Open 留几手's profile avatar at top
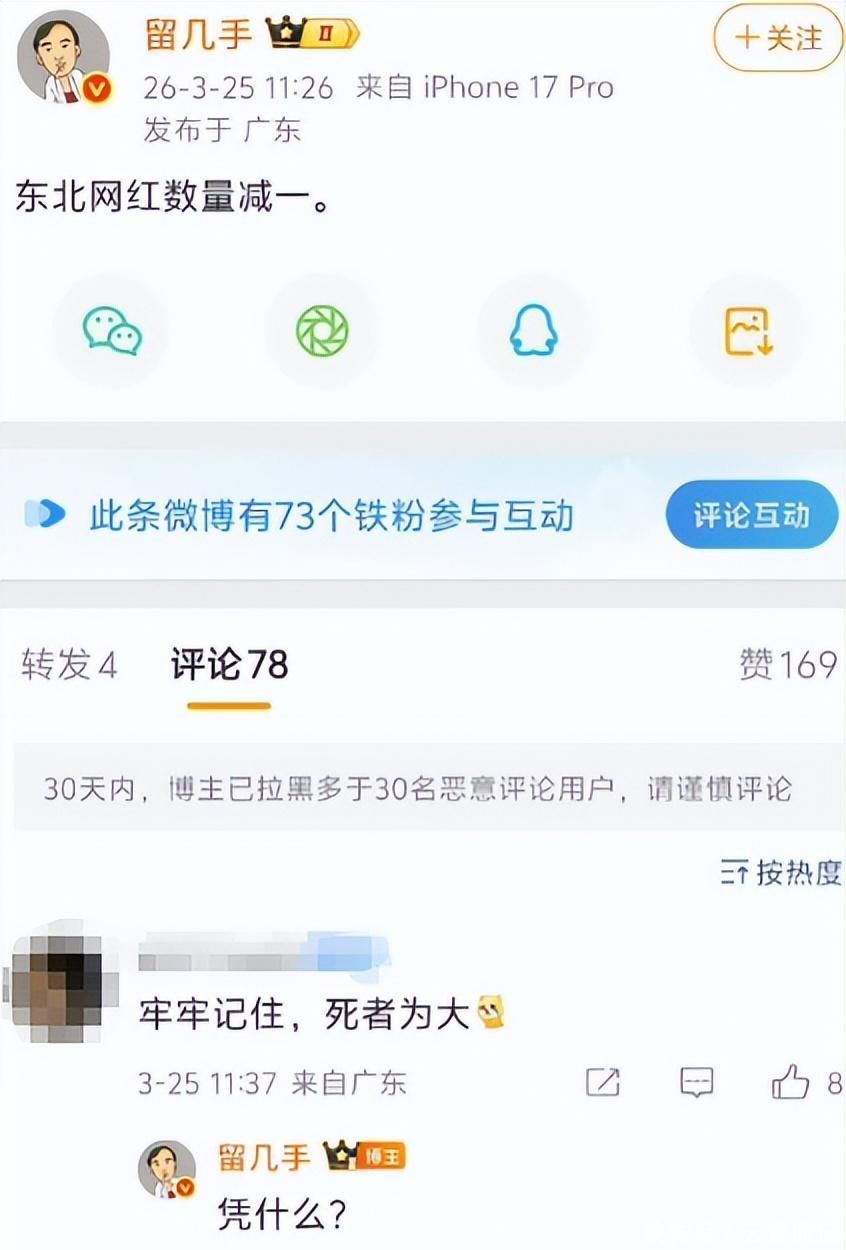Screen dimensions: 846x1250 coord(63,58)
